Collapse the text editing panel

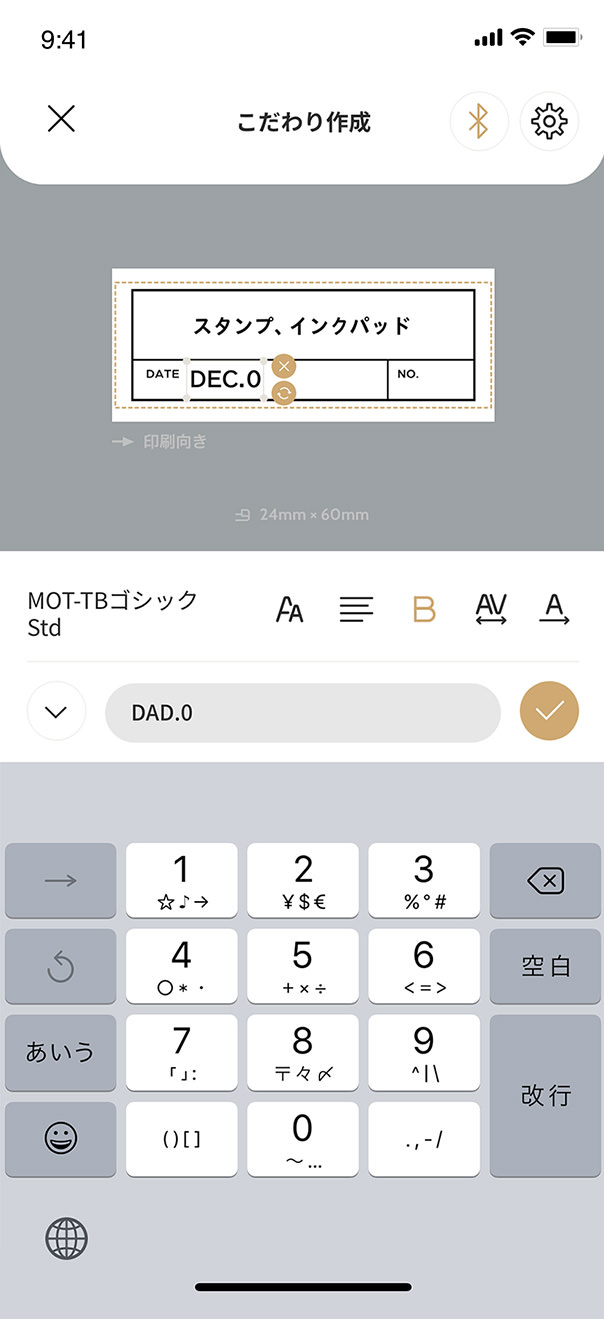(57, 712)
